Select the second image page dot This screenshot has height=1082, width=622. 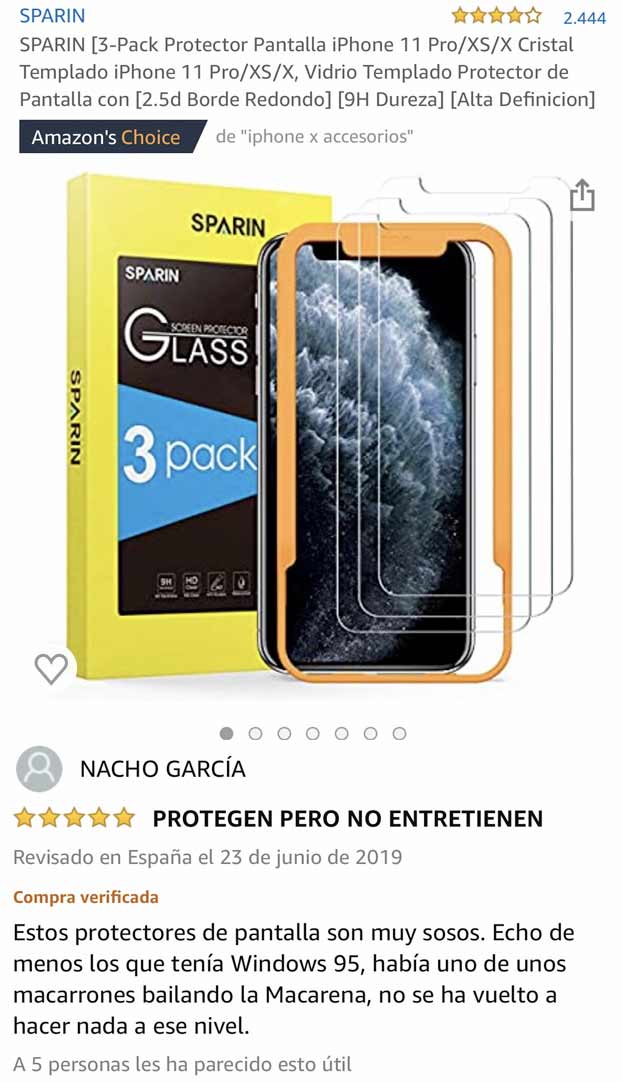pyautogui.click(x=255, y=734)
